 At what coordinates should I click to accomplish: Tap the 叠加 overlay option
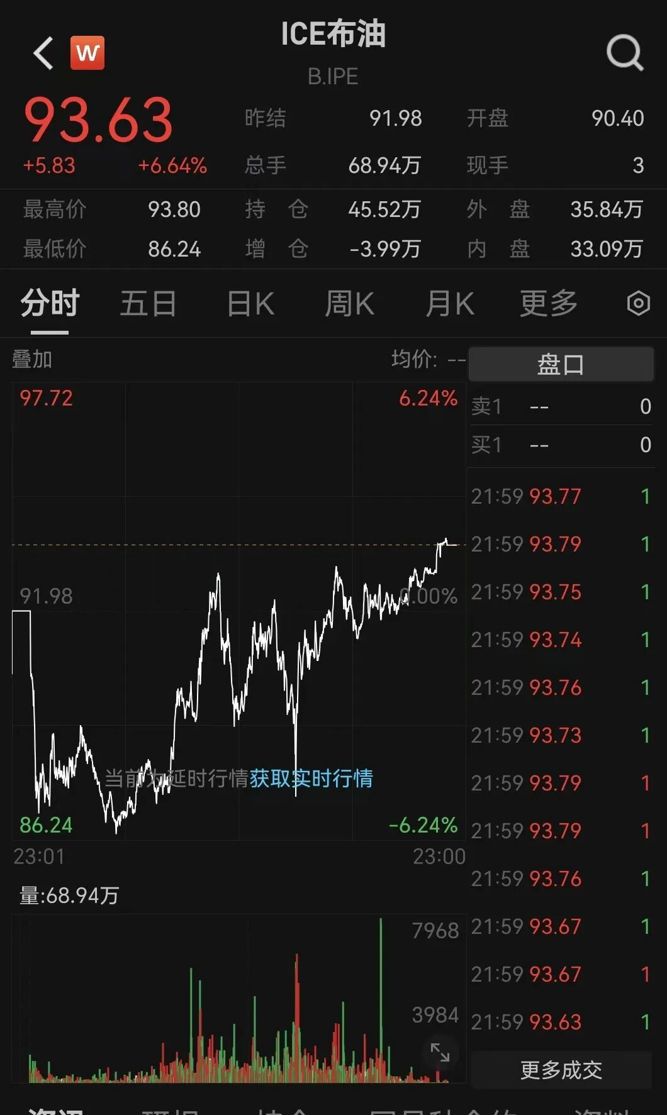[x=32, y=359]
